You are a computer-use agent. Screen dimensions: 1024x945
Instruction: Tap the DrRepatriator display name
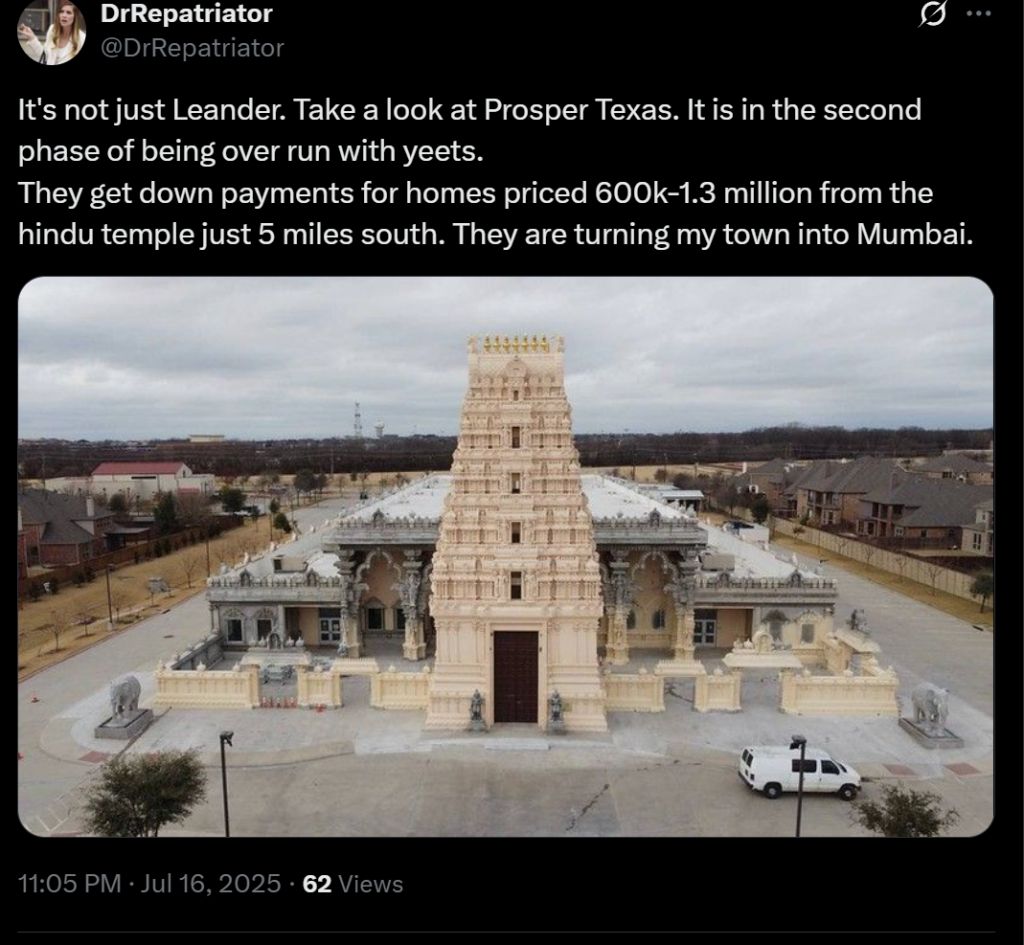click(x=186, y=14)
